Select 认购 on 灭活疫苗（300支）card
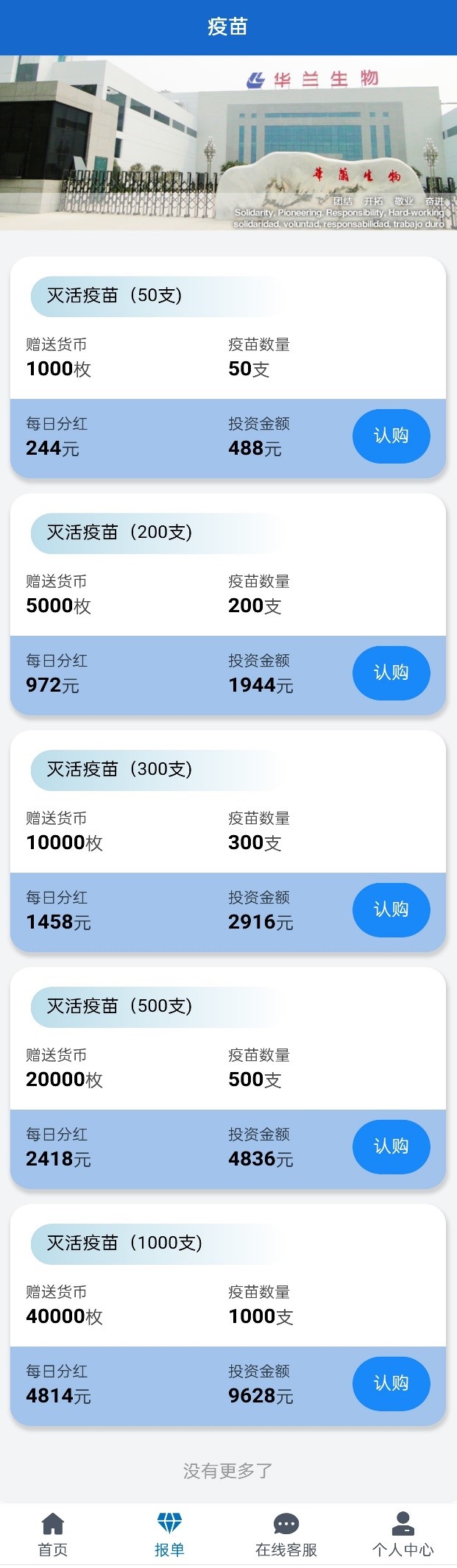Screen dimensions: 457x1568 click(x=391, y=909)
